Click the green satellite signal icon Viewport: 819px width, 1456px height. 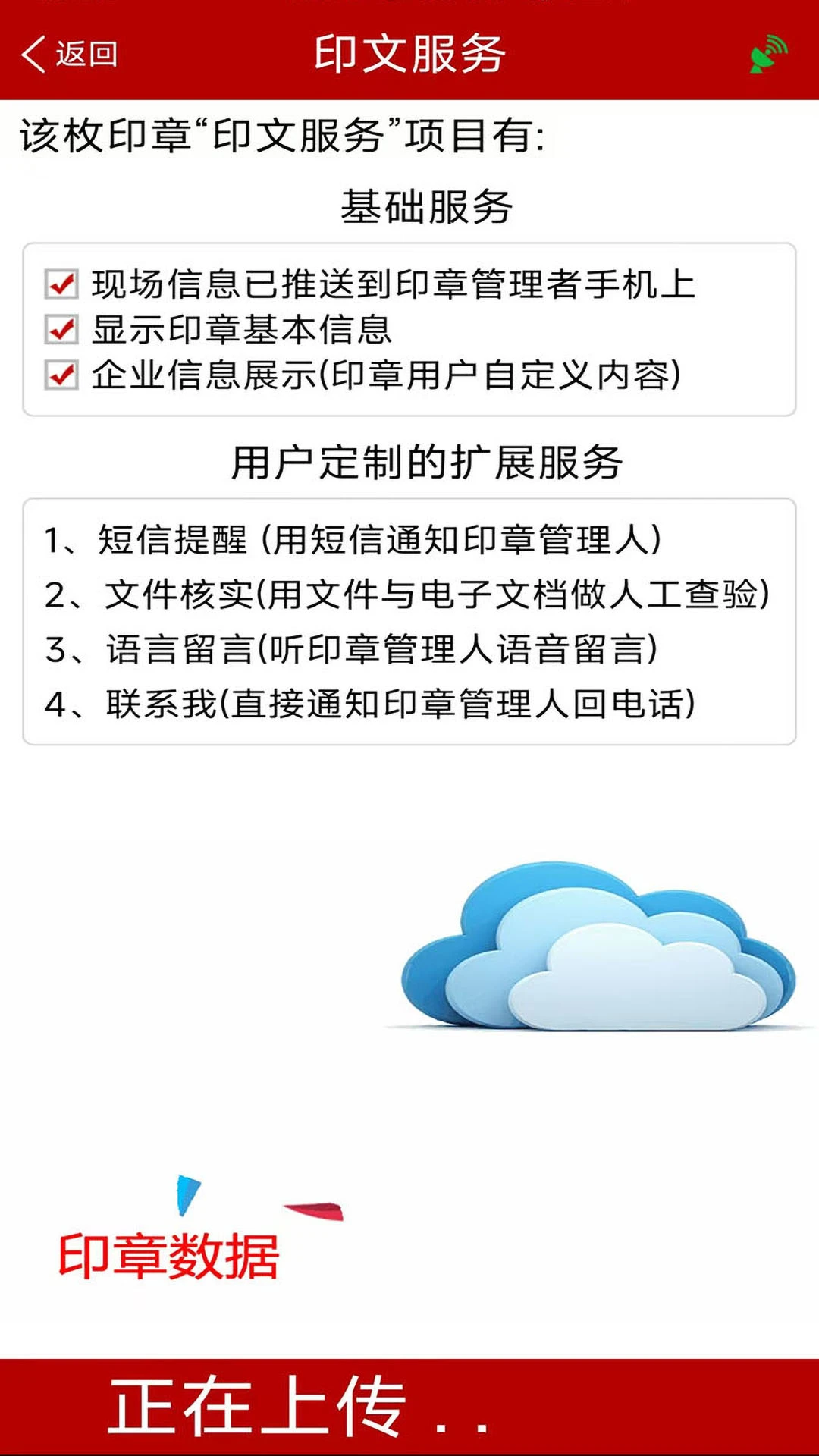point(768,55)
